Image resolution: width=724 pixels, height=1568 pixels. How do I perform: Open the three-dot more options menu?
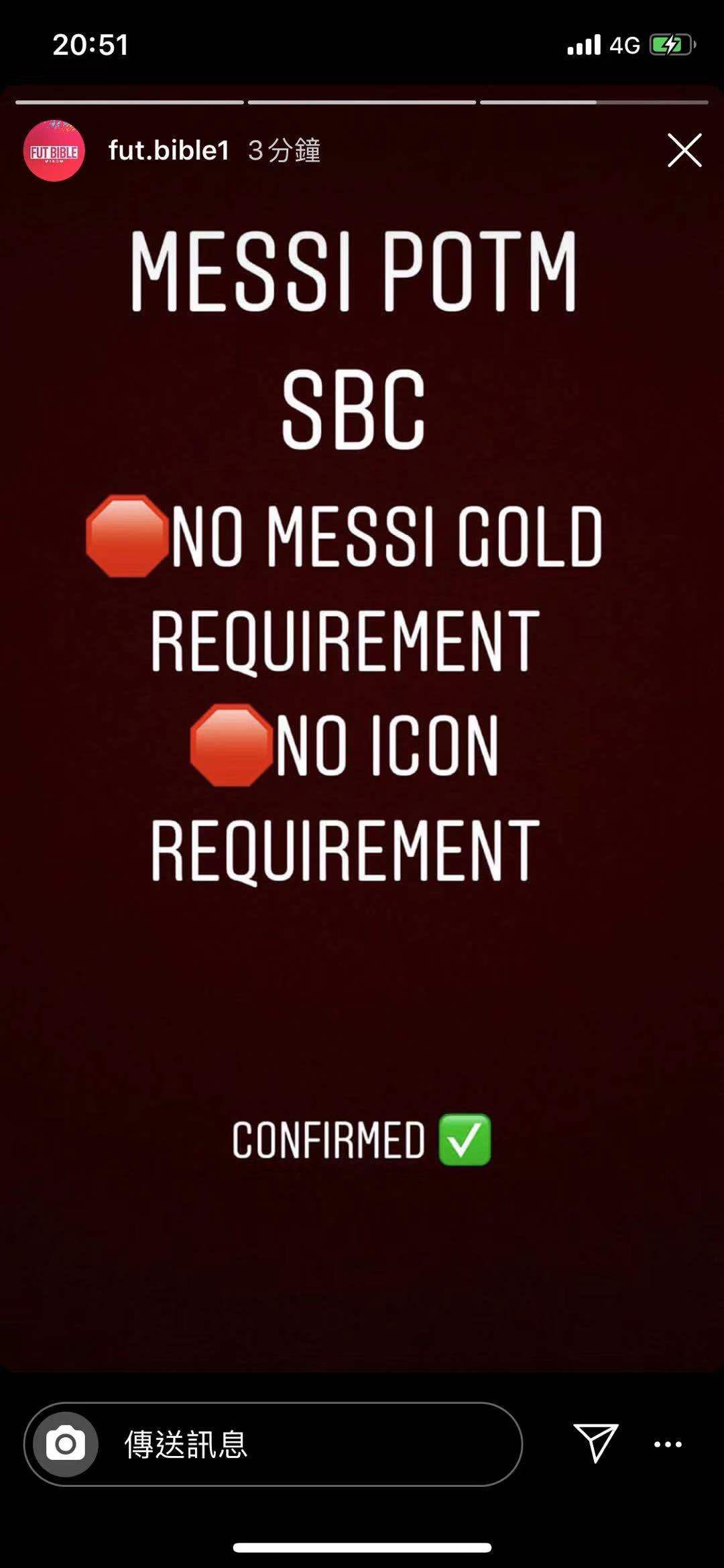[x=668, y=1445]
